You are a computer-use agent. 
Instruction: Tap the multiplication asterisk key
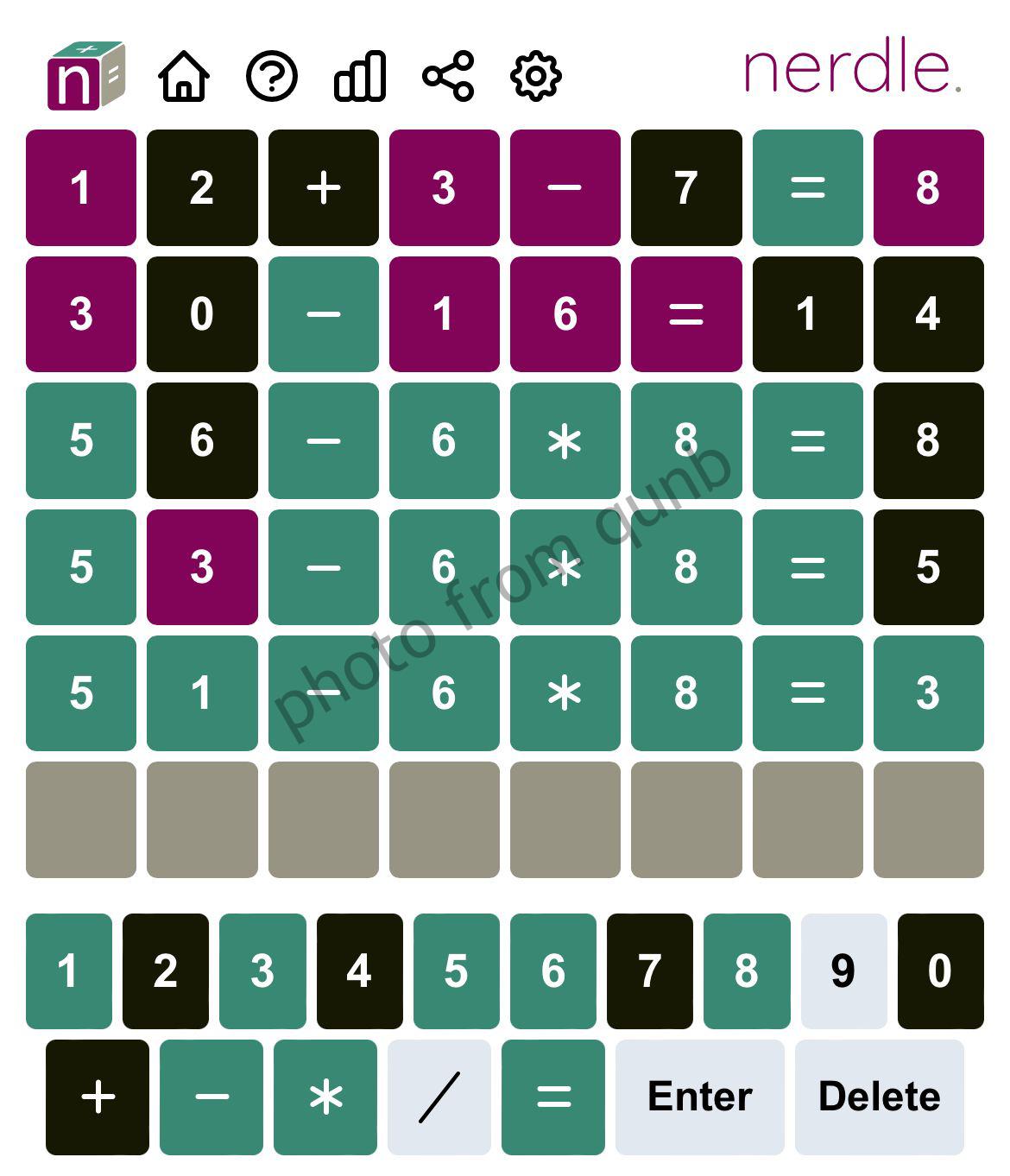325,1097
